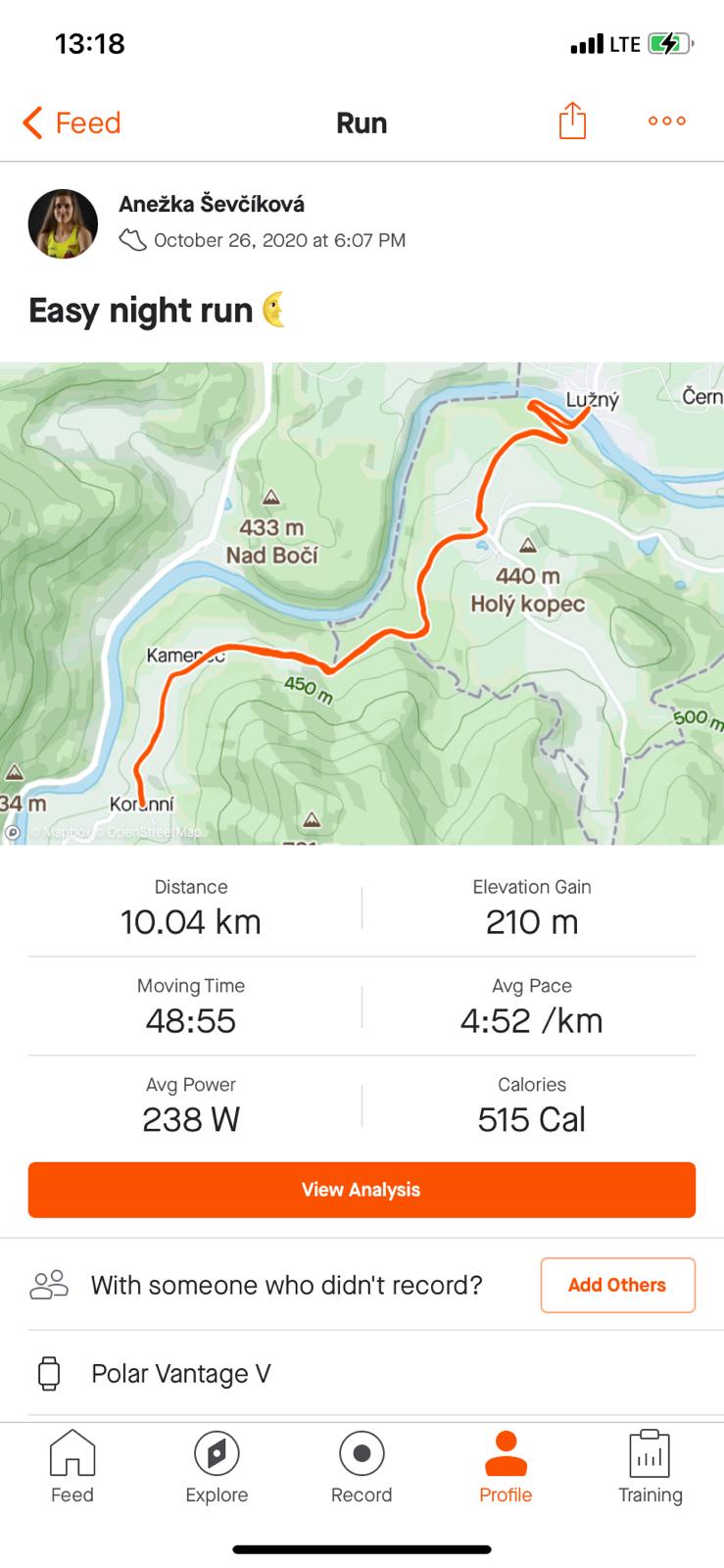Tap Add Others button
724x1568 pixels.
[617, 1285]
